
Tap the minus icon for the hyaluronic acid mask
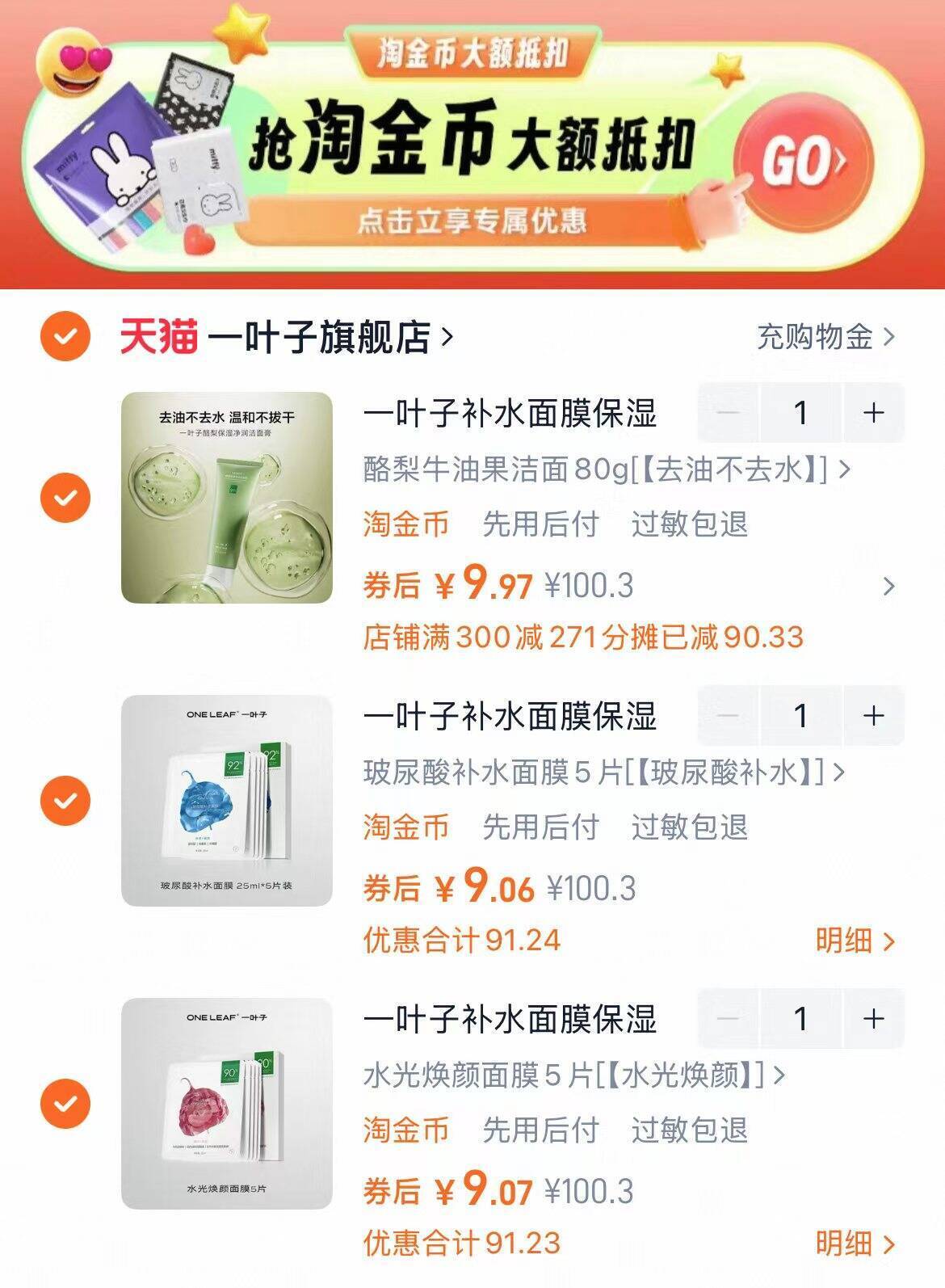coord(726,715)
